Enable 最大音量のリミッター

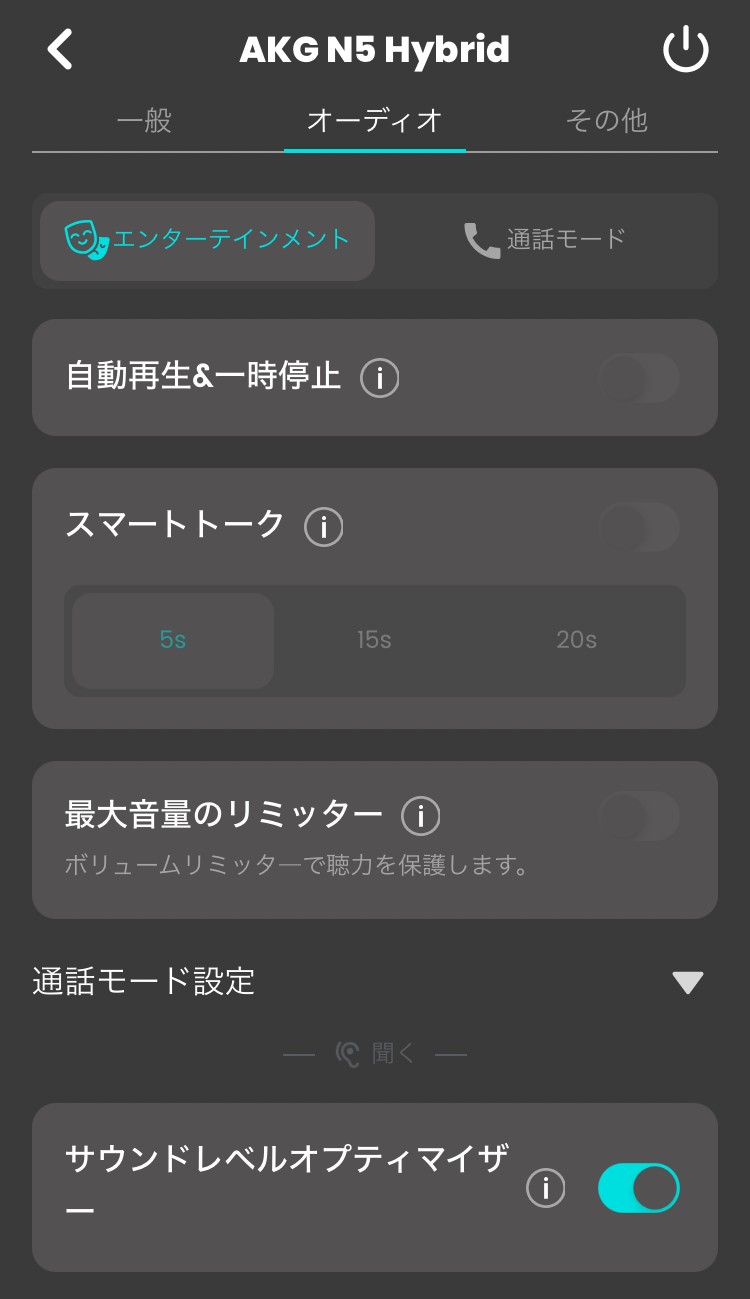point(638,816)
